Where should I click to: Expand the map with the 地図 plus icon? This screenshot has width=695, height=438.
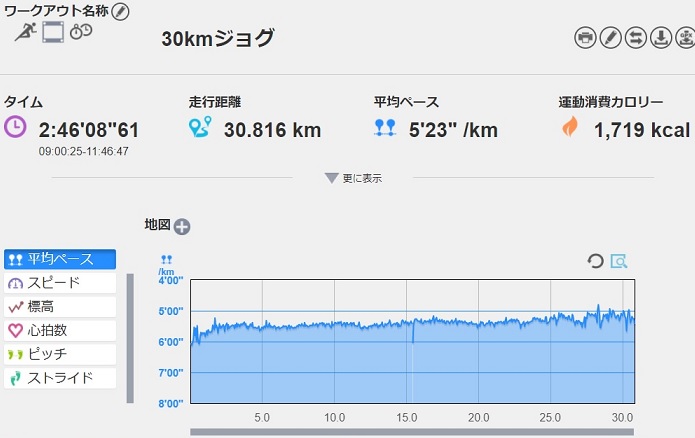182,227
